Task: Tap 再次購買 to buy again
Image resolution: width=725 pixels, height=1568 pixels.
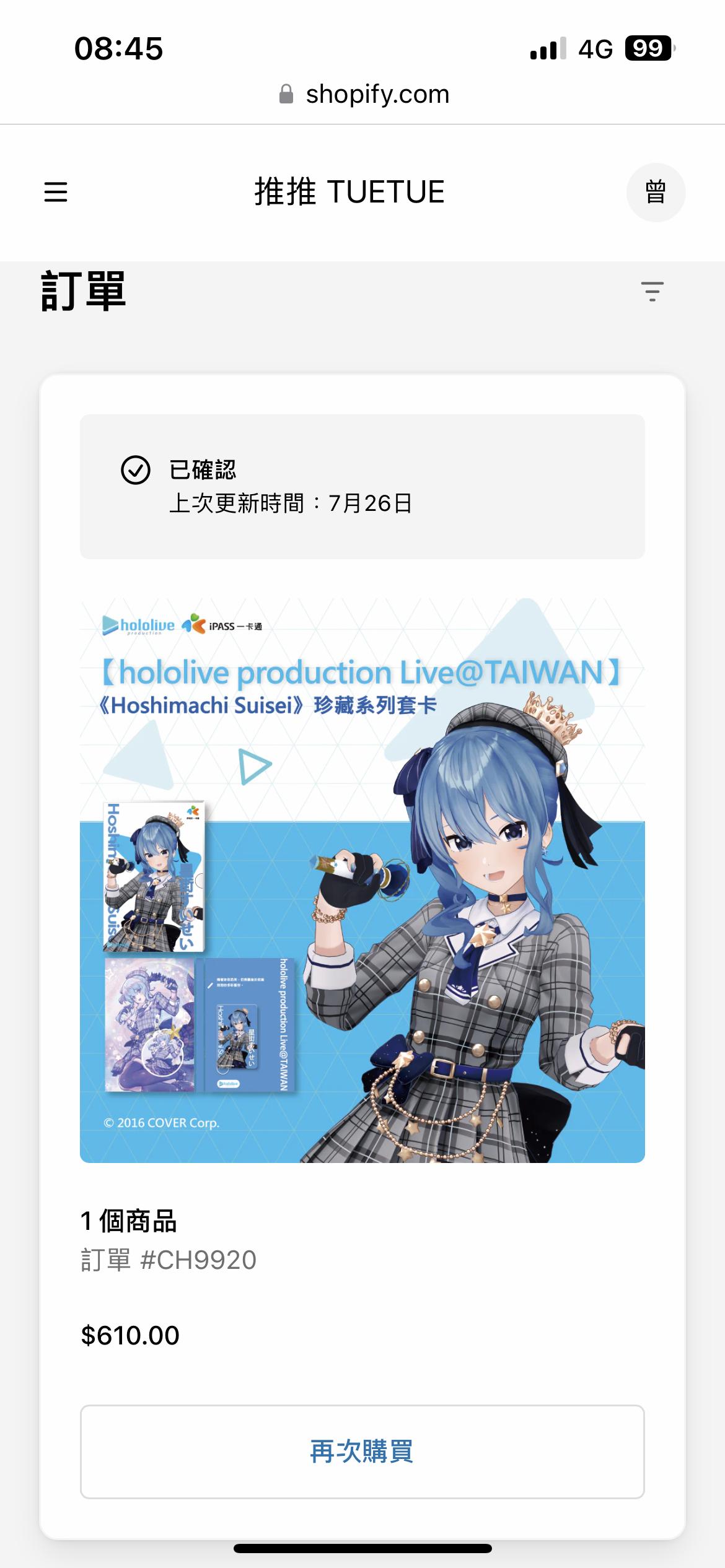Action: pos(362,1452)
